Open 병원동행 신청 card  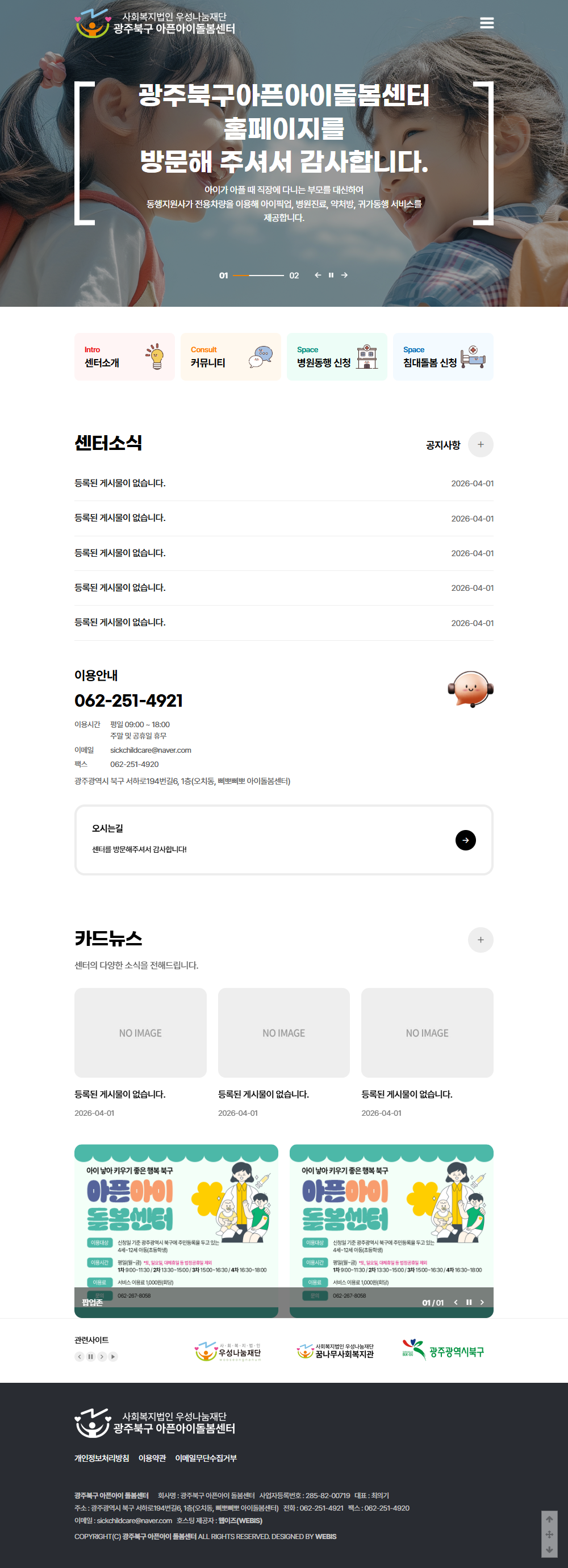point(337,357)
